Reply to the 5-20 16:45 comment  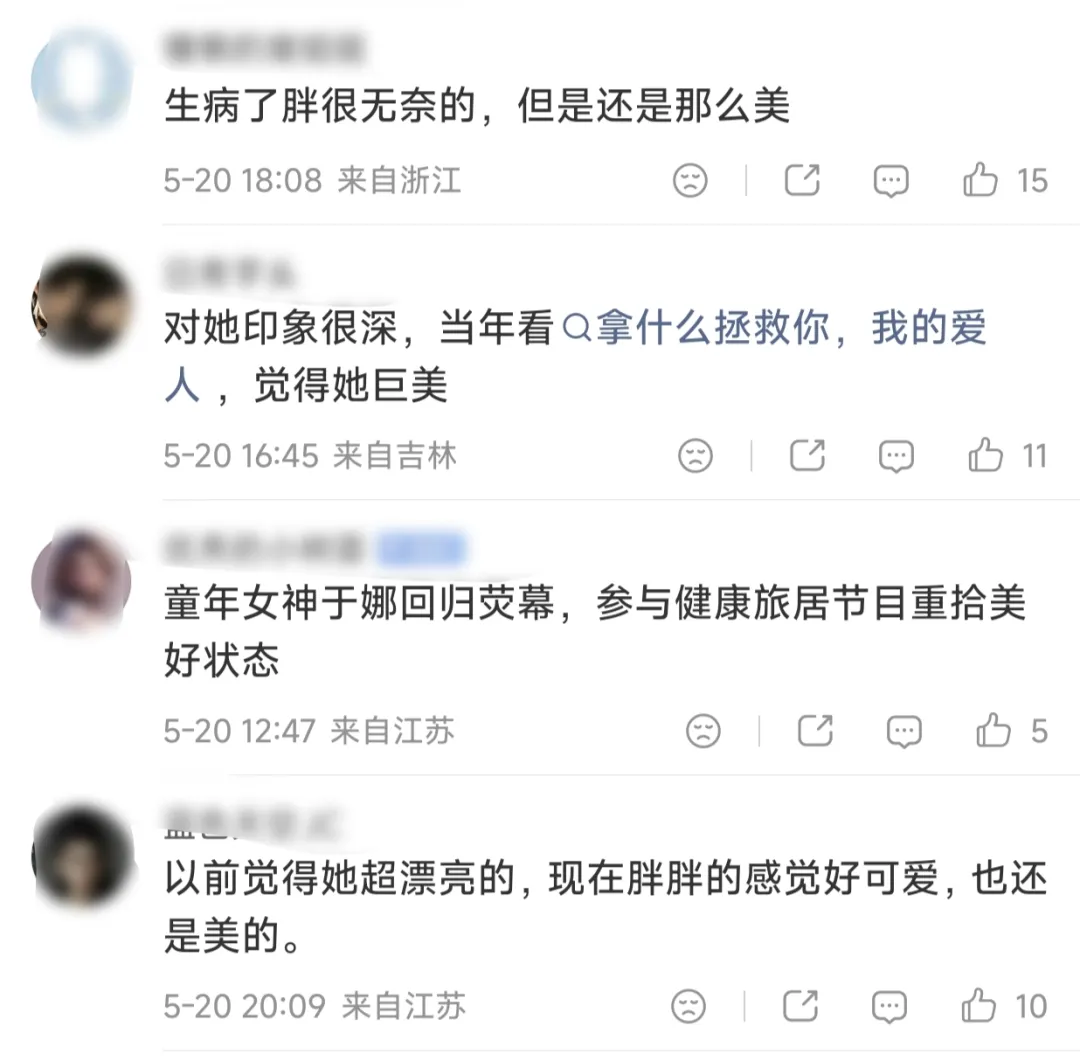[x=896, y=456]
